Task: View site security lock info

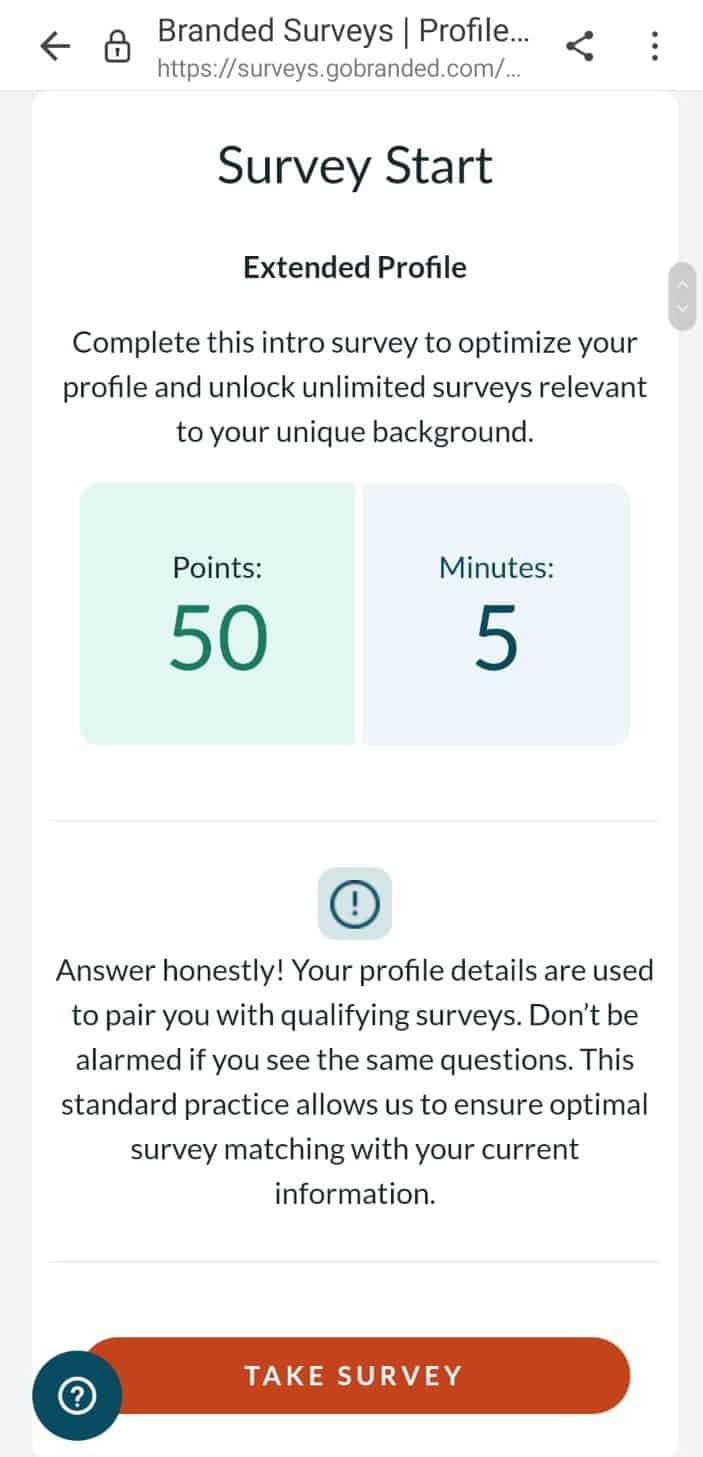Action: [x=118, y=46]
